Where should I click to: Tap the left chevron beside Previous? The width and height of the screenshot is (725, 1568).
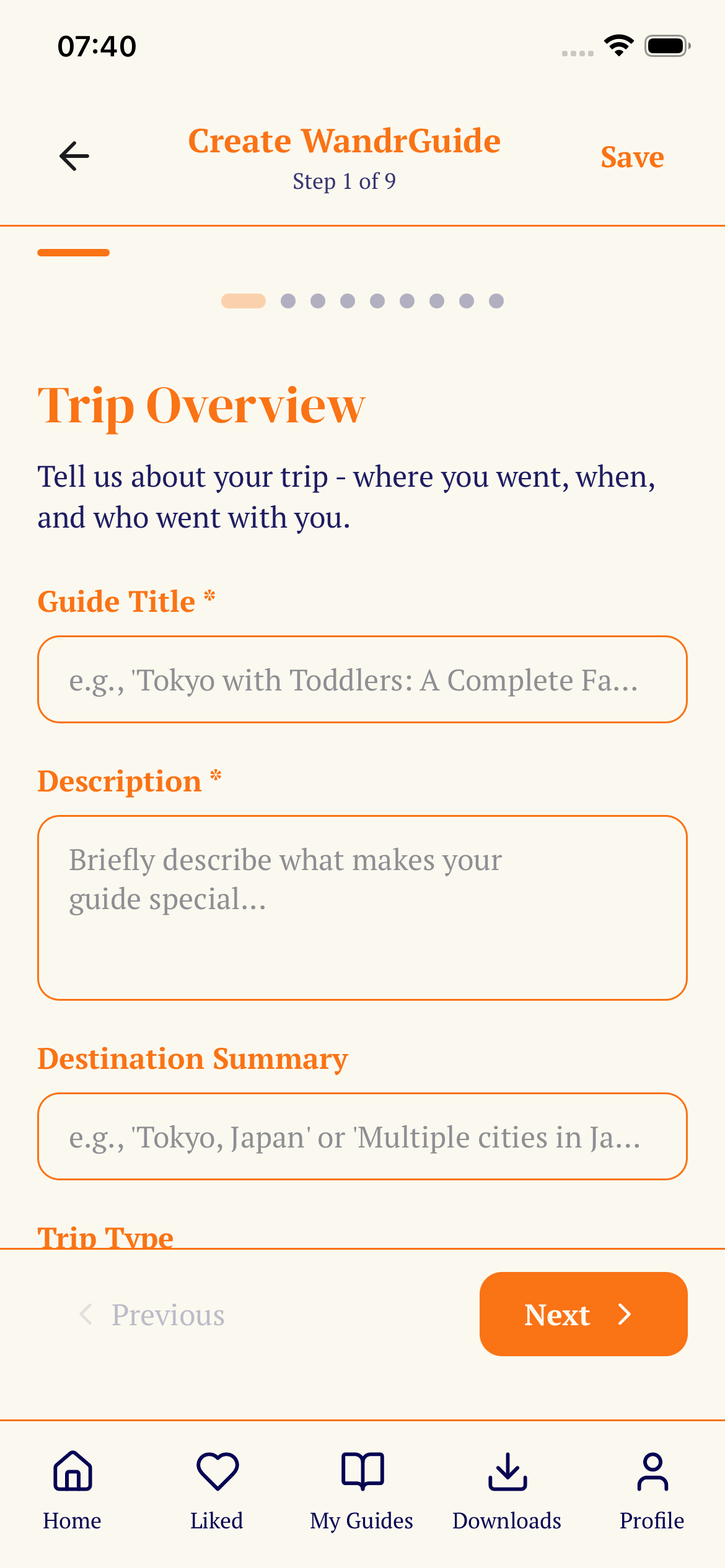point(87,1315)
